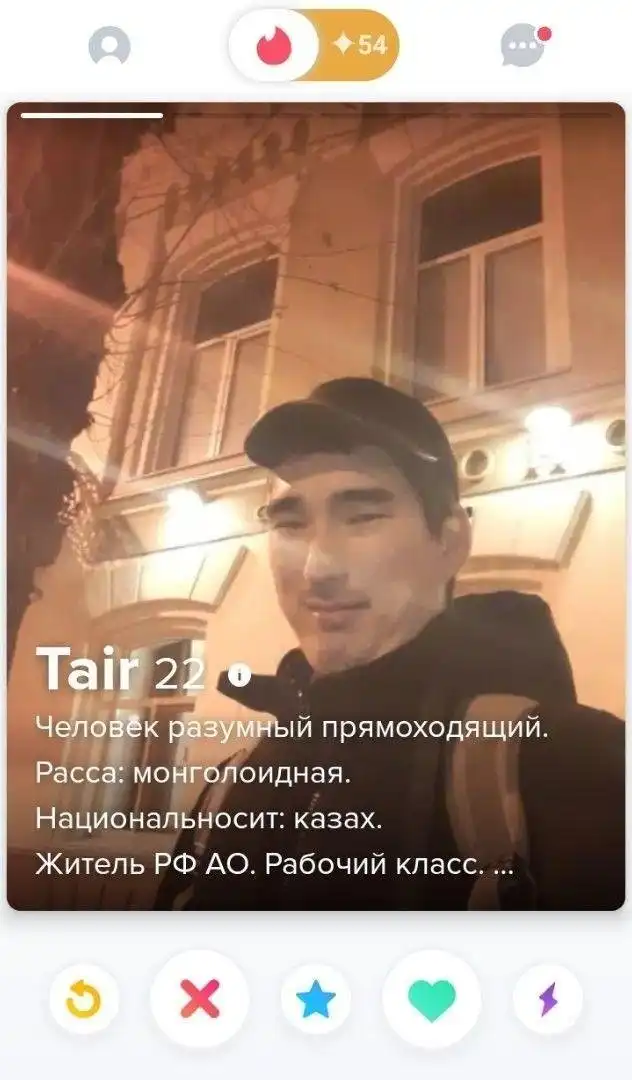This screenshot has width=632, height=1080.
Task: Open your own profile icon
Action: click(x=109, y=46)
